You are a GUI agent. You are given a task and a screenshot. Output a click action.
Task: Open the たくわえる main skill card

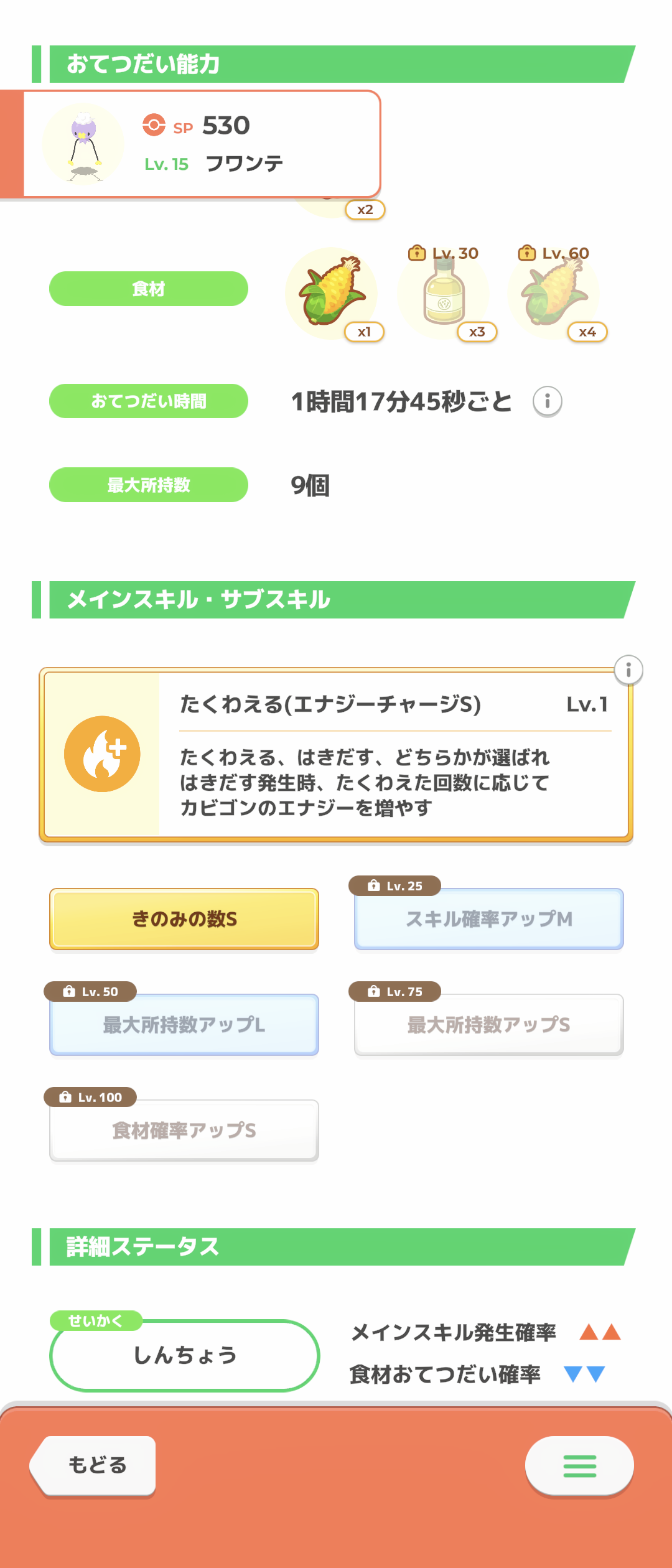(336, 755)
